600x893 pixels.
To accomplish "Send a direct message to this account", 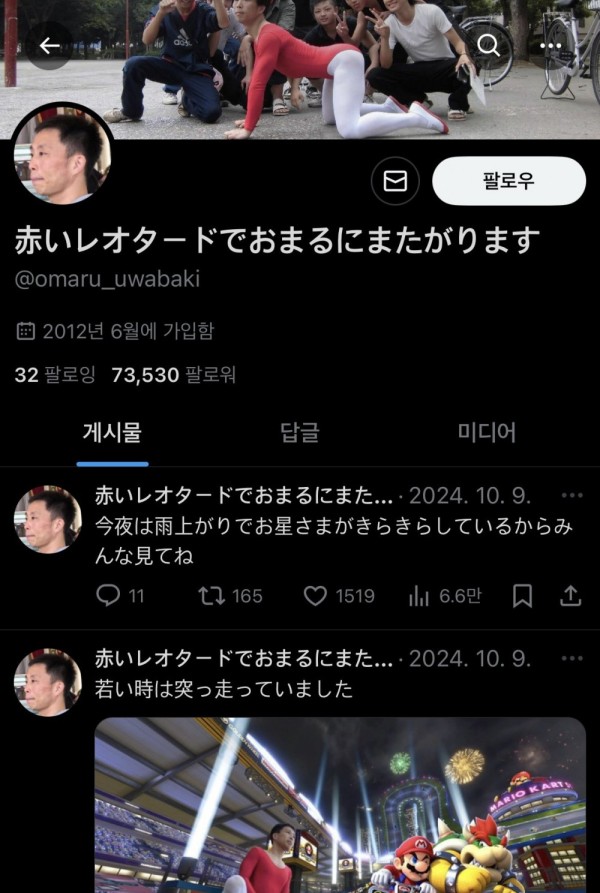I will pos(395,181).
